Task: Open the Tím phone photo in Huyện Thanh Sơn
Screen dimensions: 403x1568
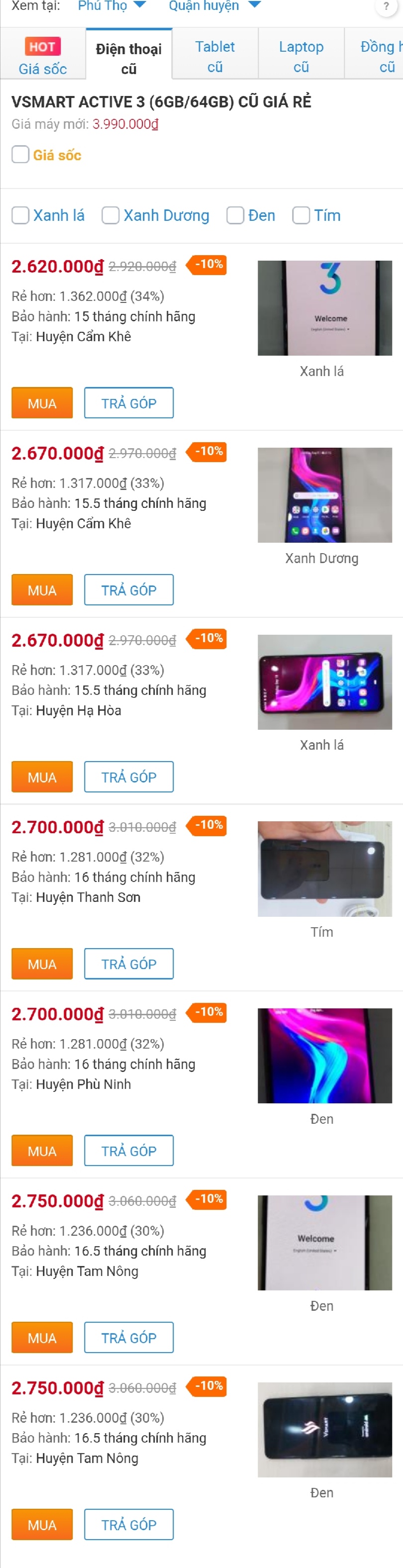Action: (x=324, y=869)
